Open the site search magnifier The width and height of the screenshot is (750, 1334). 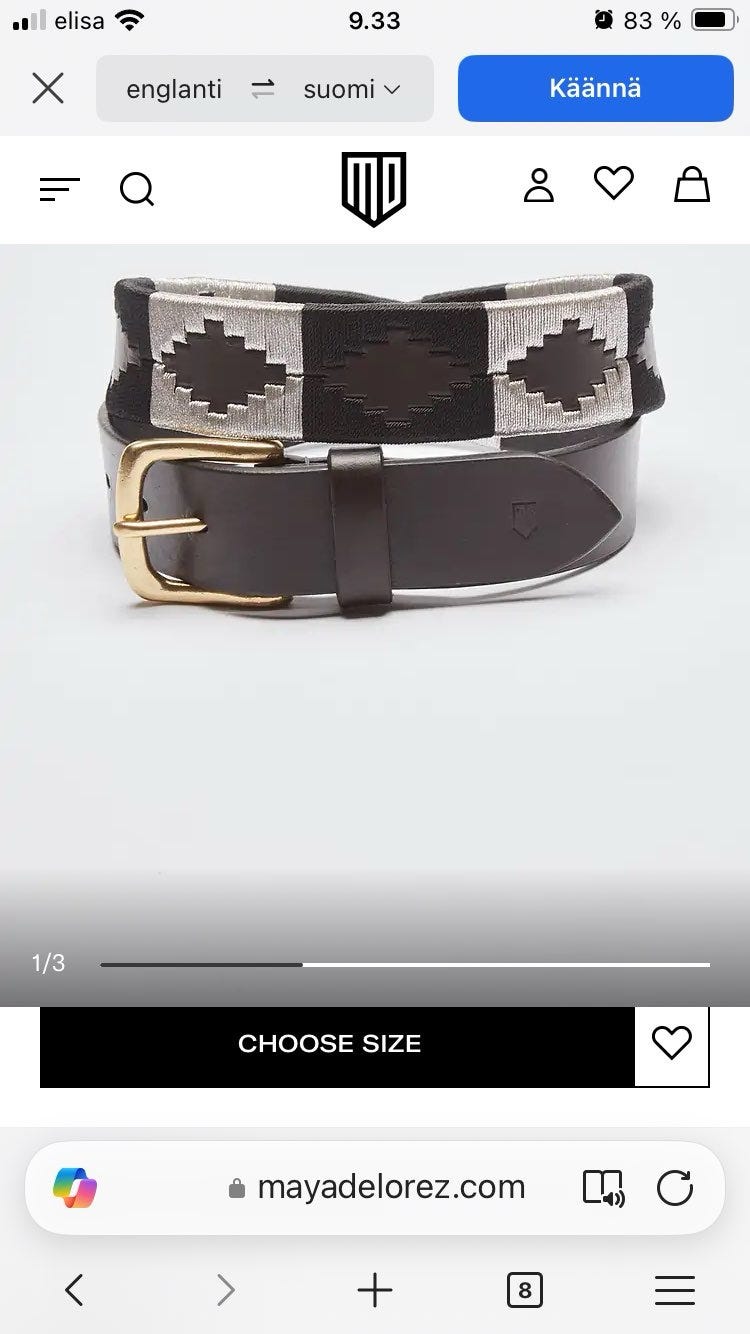coord(137,188)
